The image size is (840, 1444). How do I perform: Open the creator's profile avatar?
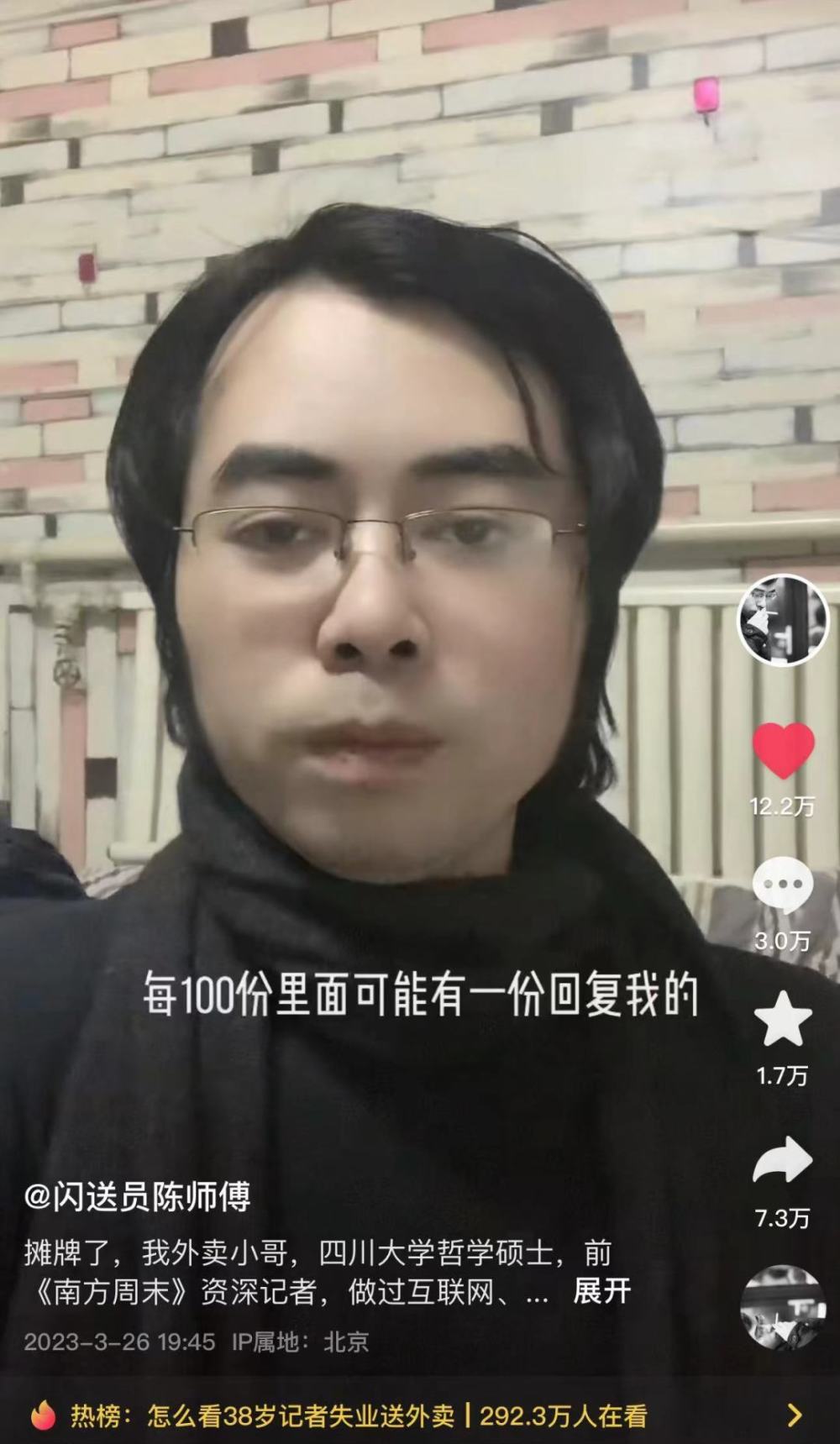coord(782,620)
